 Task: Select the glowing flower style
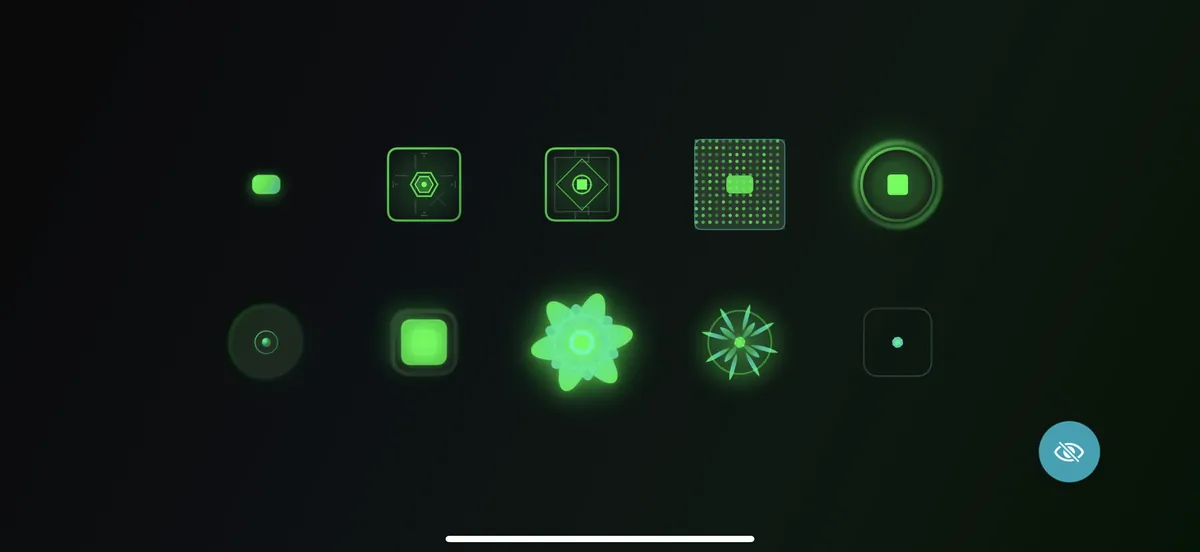coord(582,342)
